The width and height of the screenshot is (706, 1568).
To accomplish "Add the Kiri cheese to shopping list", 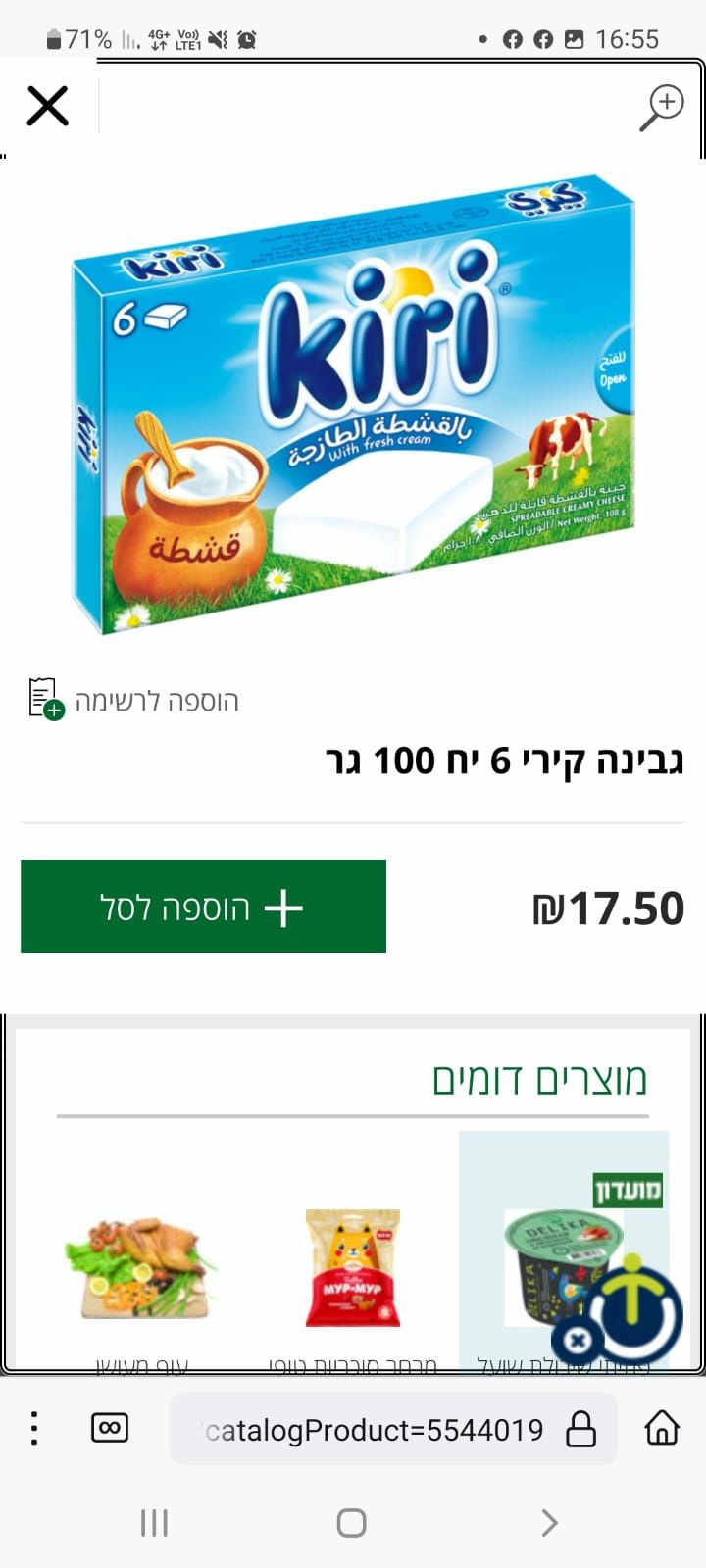I will (x=133, y=700).
